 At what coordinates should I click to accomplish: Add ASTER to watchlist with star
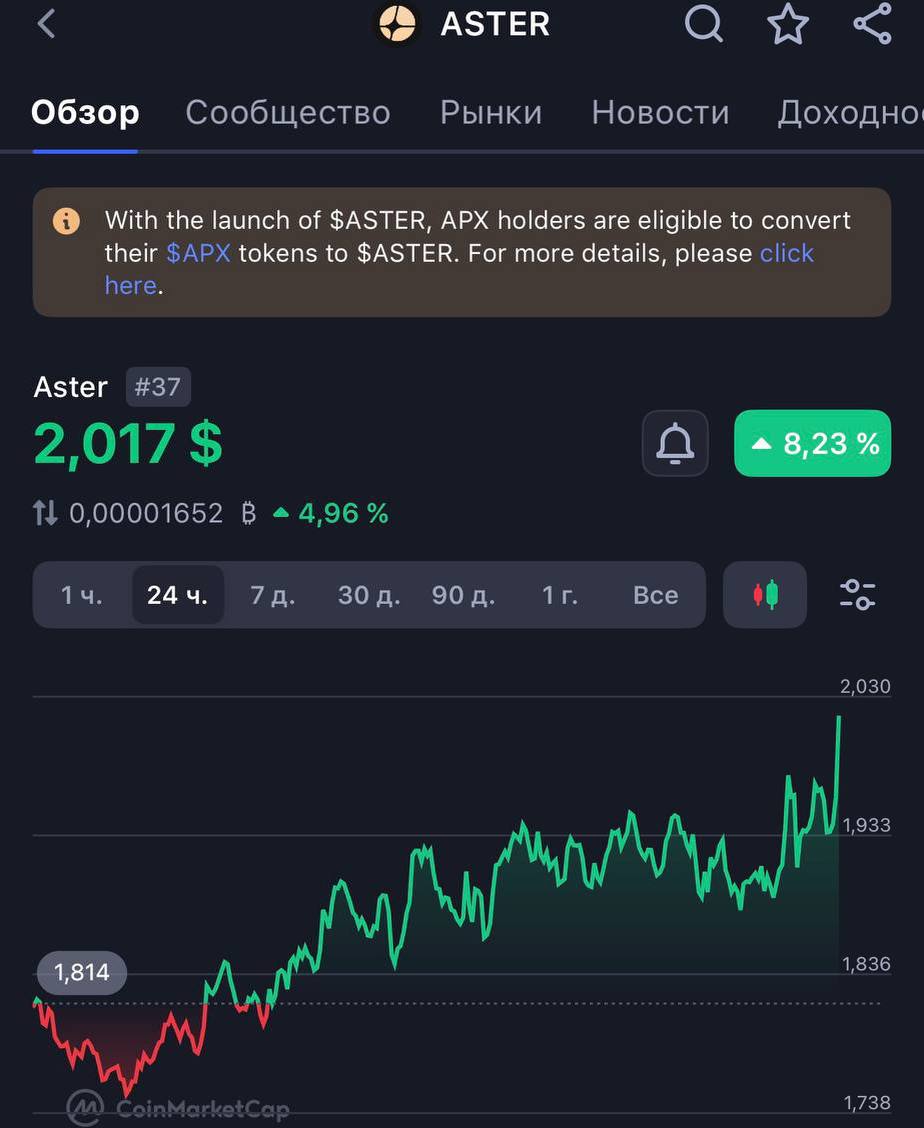[788, 24]
